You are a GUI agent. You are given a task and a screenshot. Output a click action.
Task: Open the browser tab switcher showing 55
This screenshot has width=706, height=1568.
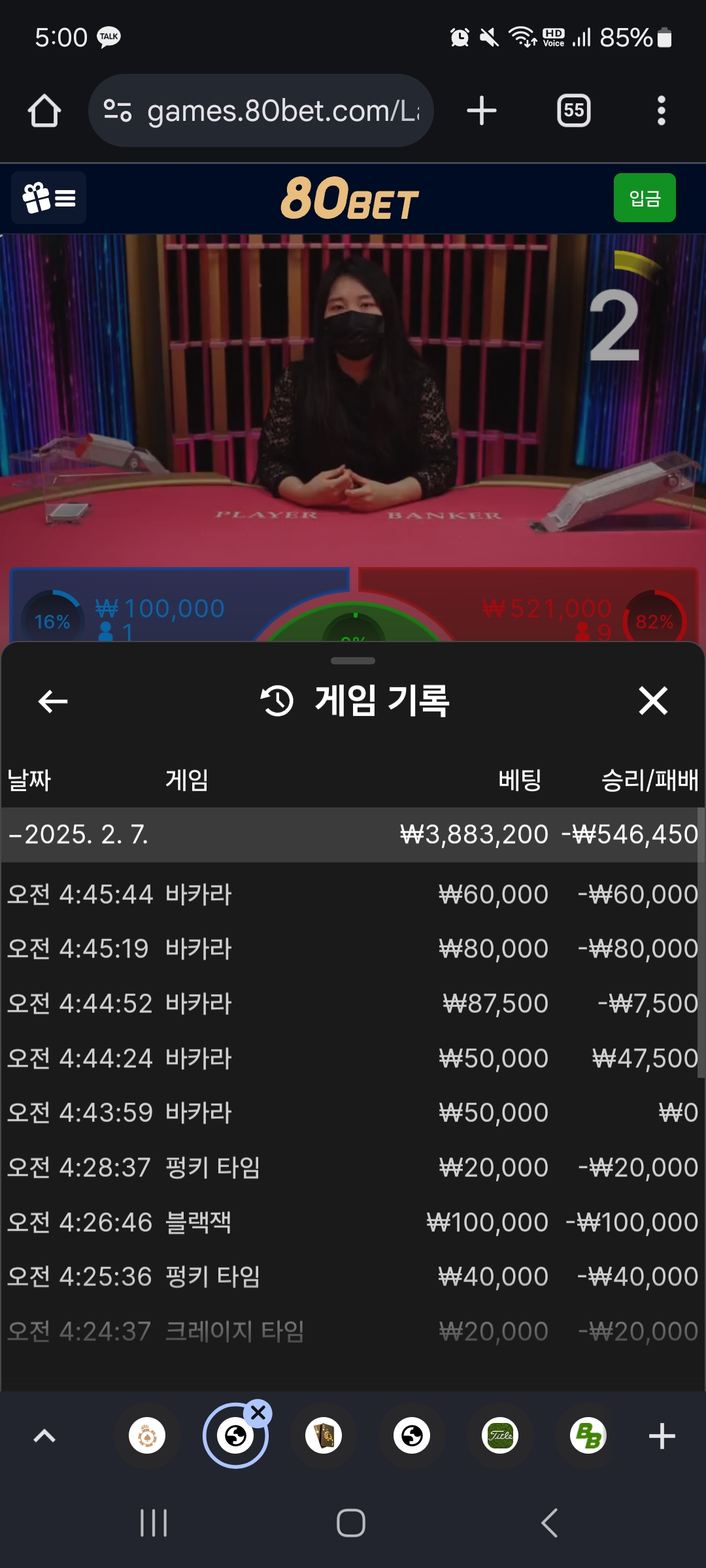coord(573,110)
